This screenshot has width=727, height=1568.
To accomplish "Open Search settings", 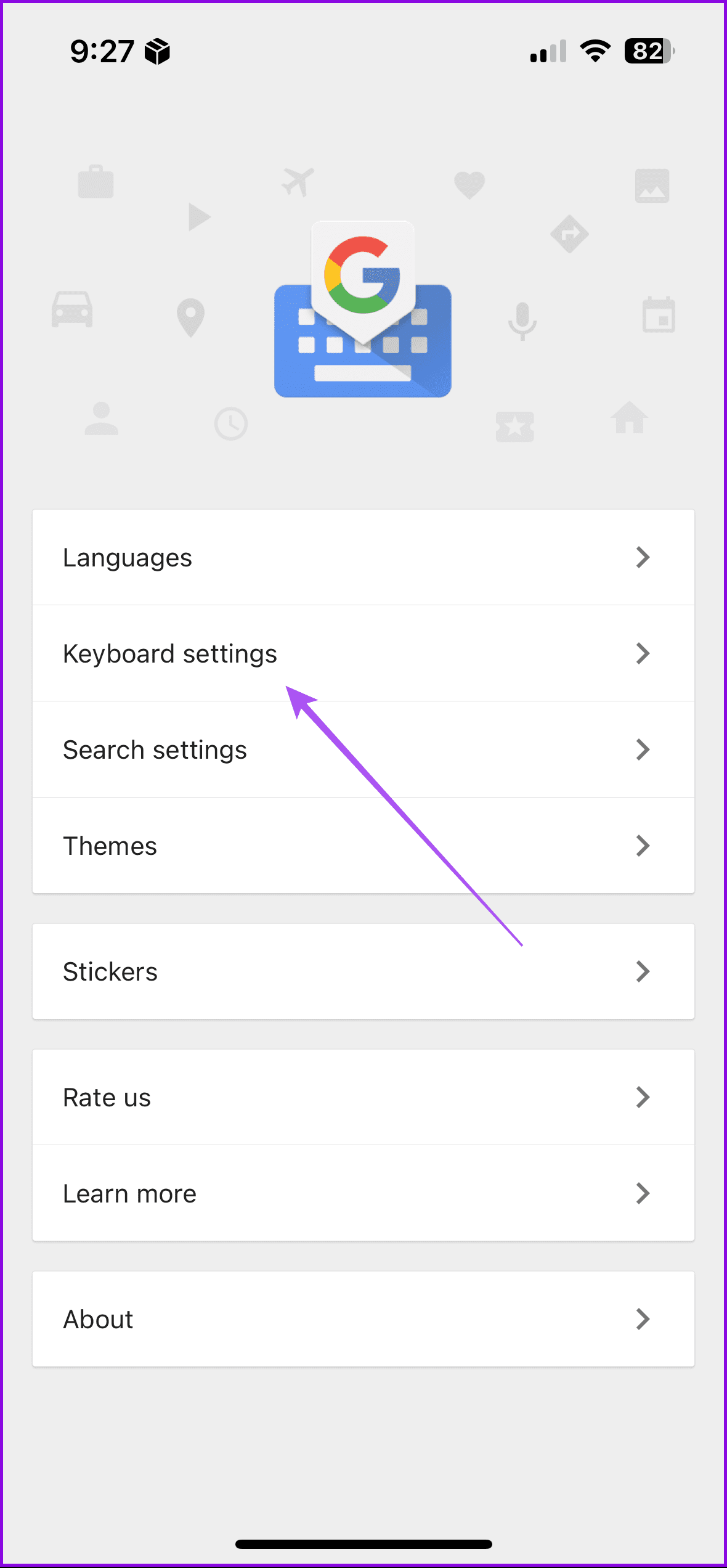I will [x=363, y=749].
